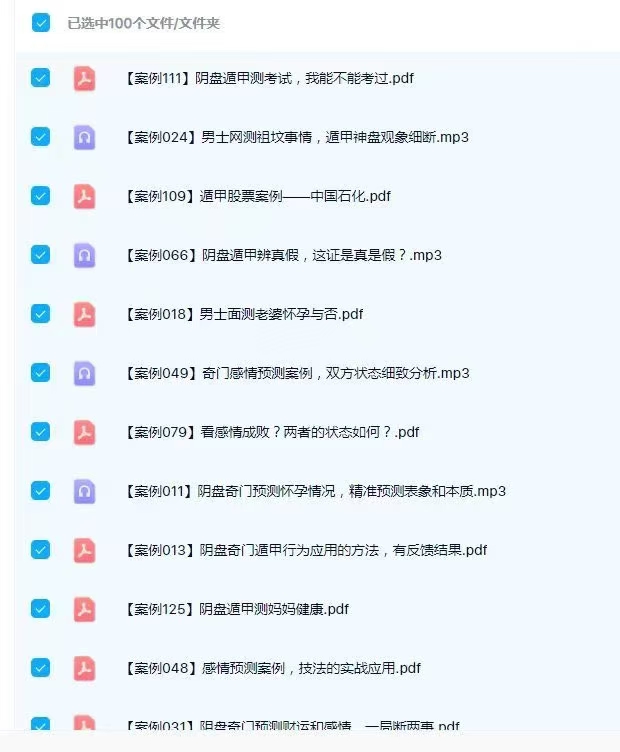Open 案例048 感情预测案例 pdf
Viewport: 620px width, 752px height.
click(273, 668)
